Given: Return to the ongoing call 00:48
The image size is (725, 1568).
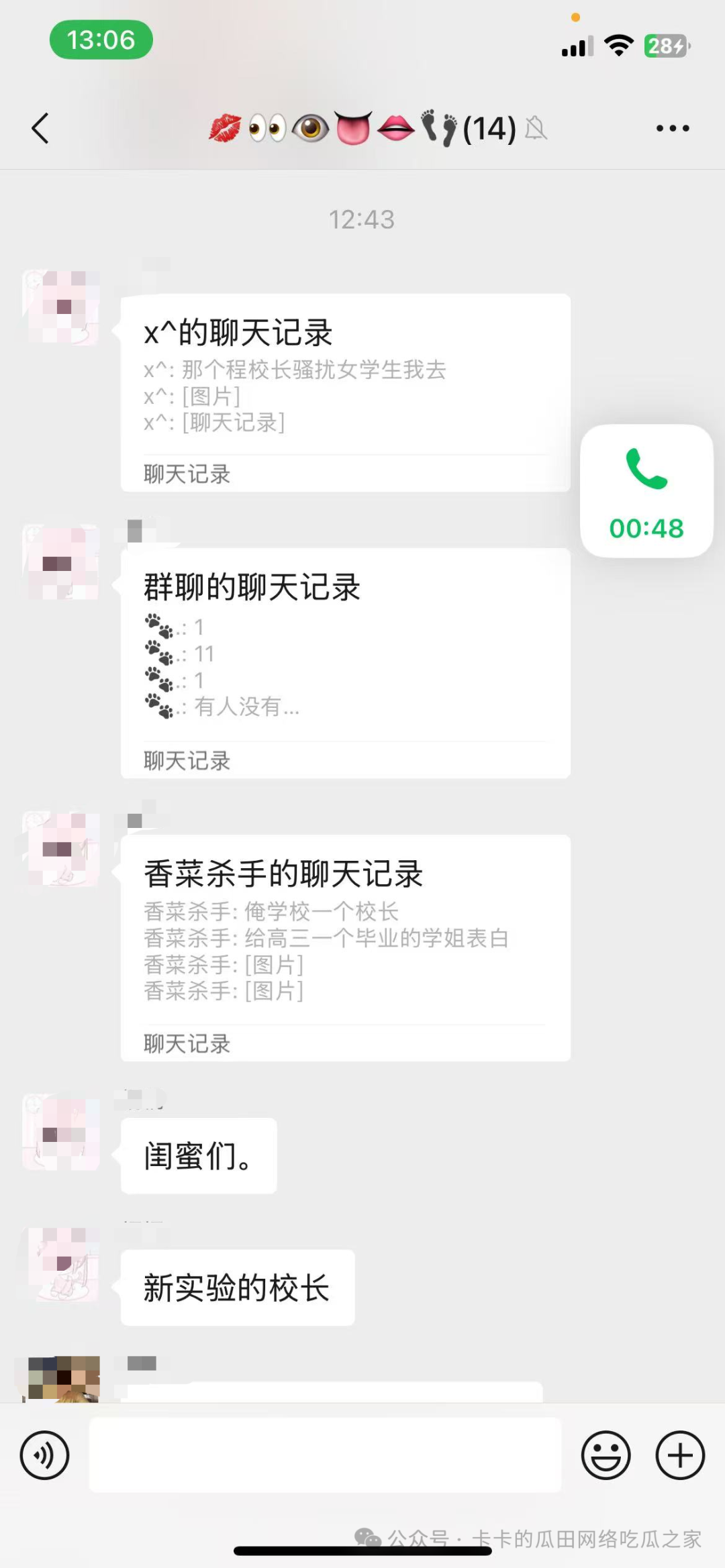Looking at the screenshot, I should tap(646, 490).
